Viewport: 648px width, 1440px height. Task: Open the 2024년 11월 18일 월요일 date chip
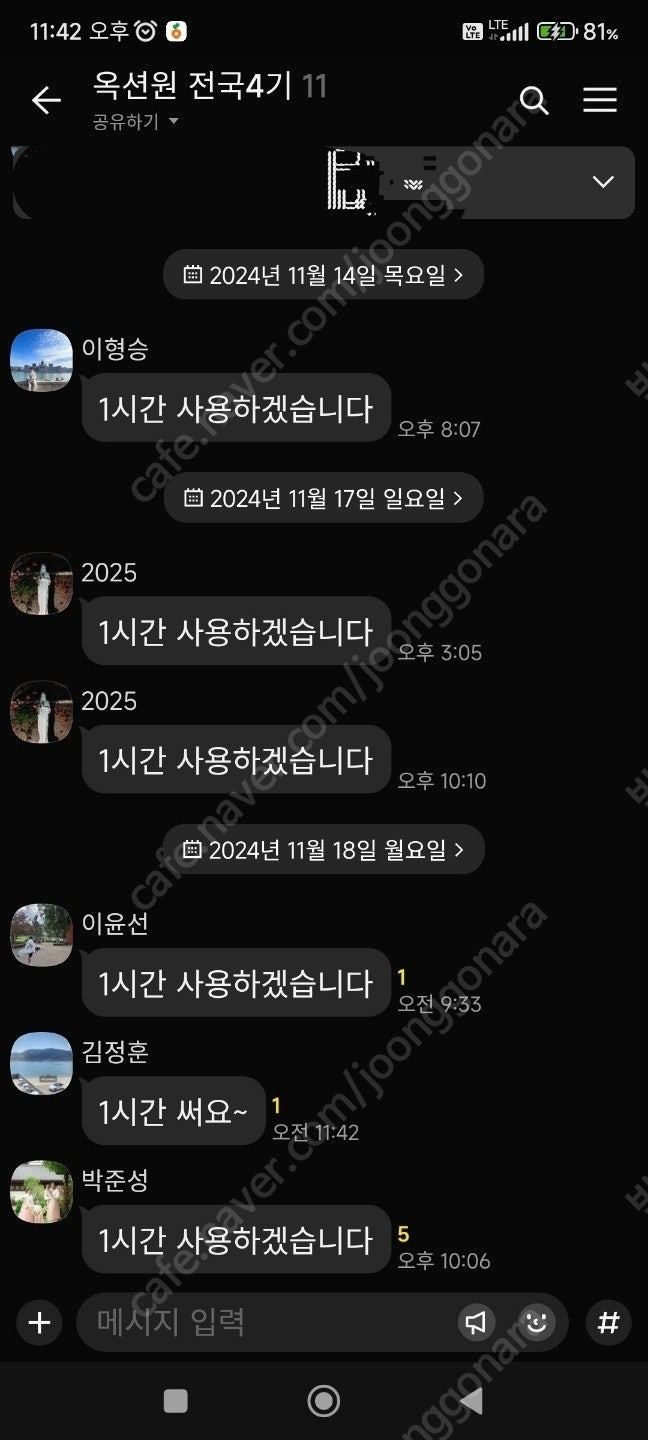coord(324,850)
